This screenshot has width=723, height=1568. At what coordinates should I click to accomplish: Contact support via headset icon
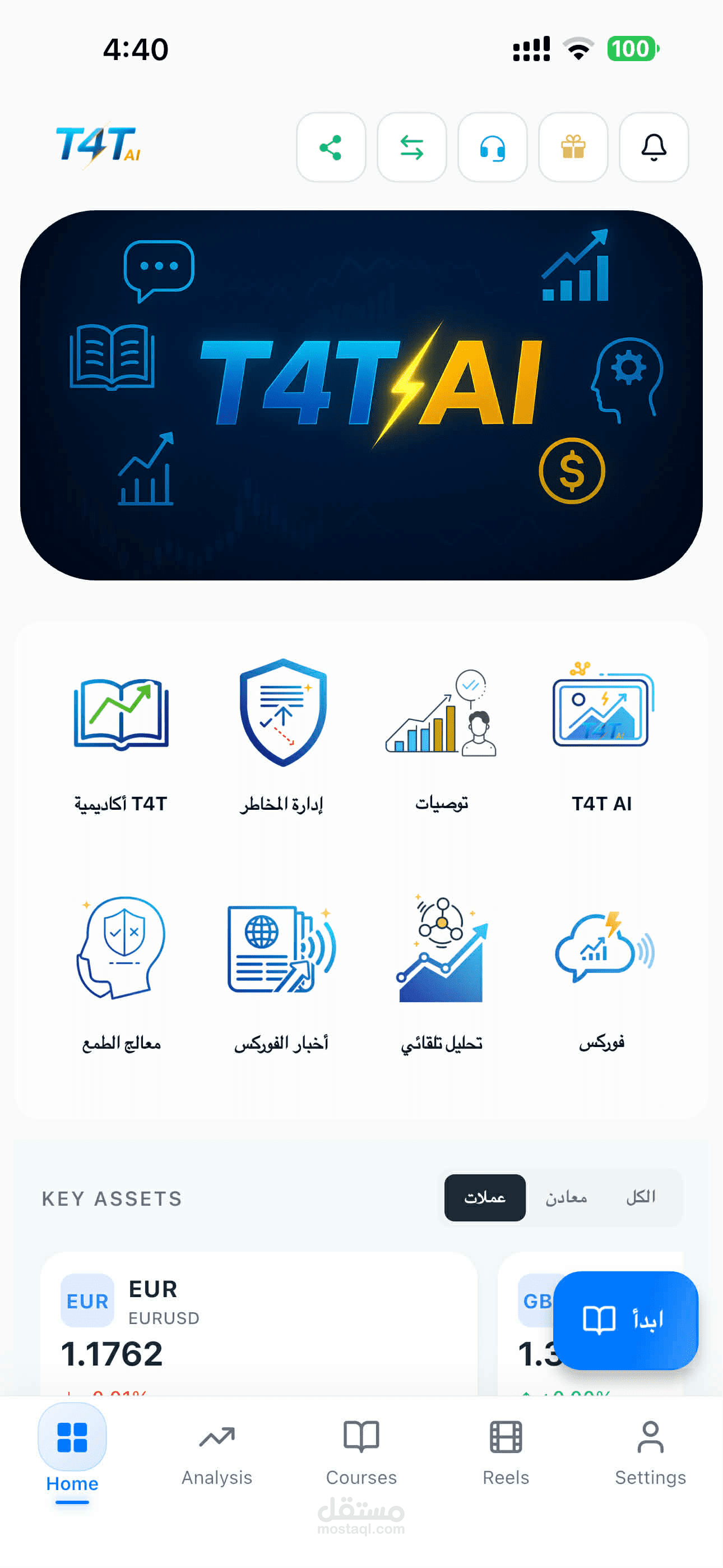(x=492, y=147)
